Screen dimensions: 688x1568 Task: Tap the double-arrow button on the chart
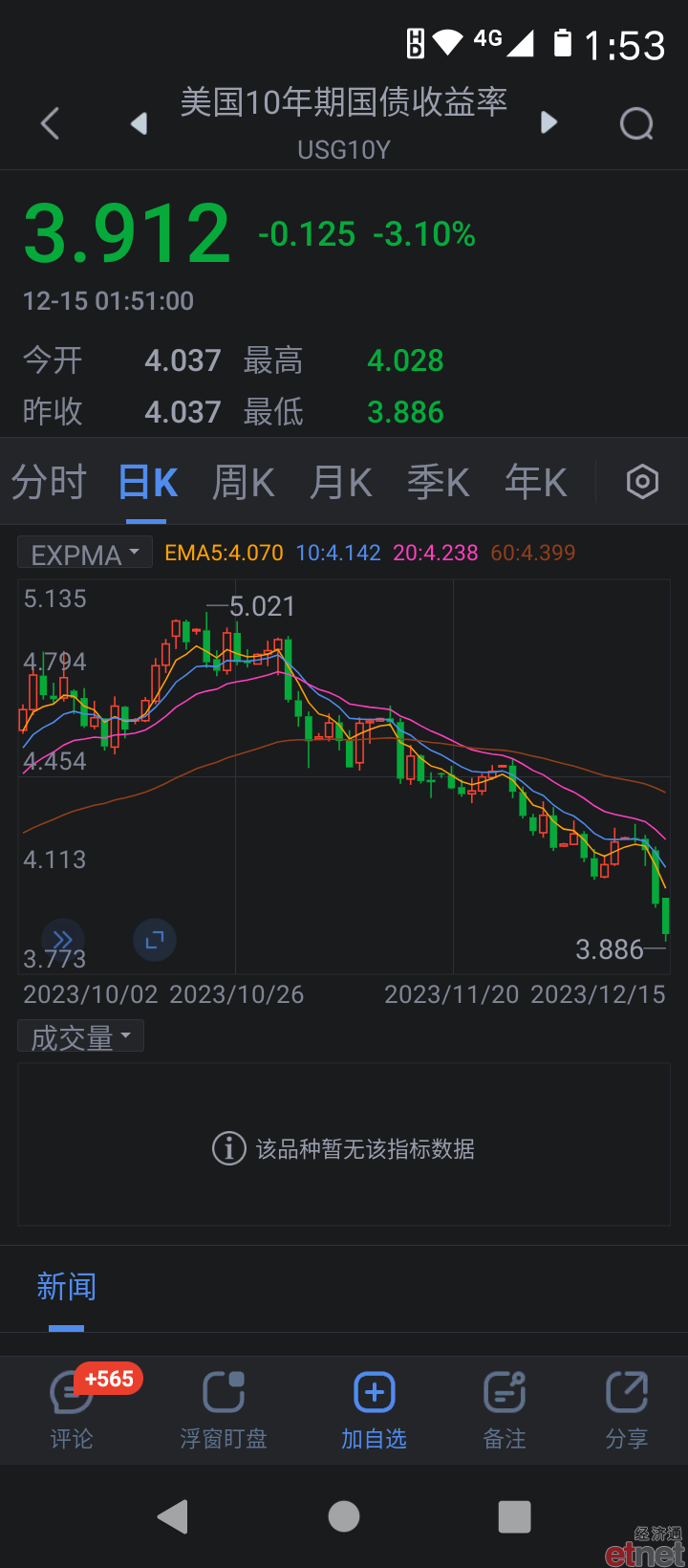click(x=63, y=940)
